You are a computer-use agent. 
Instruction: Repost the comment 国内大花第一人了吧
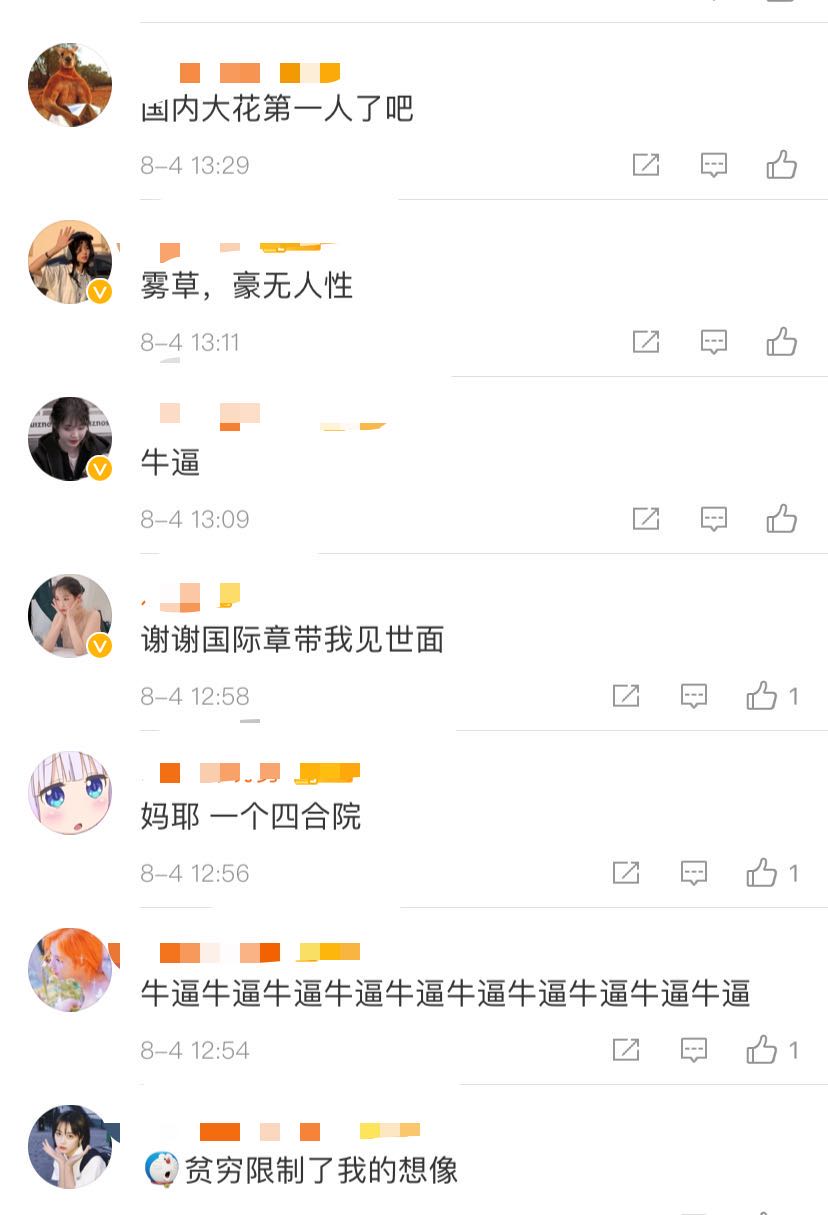tap(646, 165)
